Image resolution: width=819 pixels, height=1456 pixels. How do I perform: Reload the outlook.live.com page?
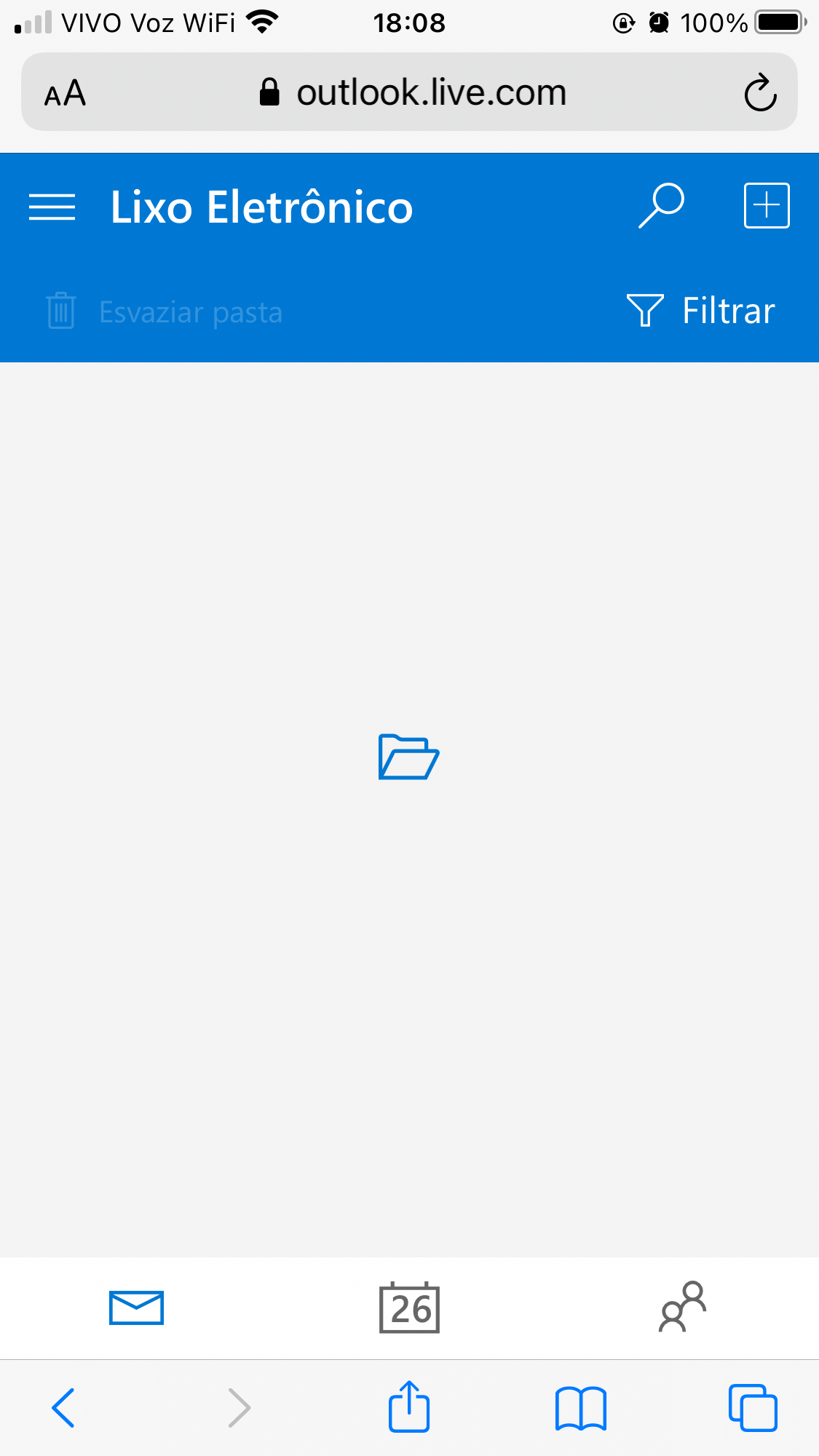[x=760, y=92]
